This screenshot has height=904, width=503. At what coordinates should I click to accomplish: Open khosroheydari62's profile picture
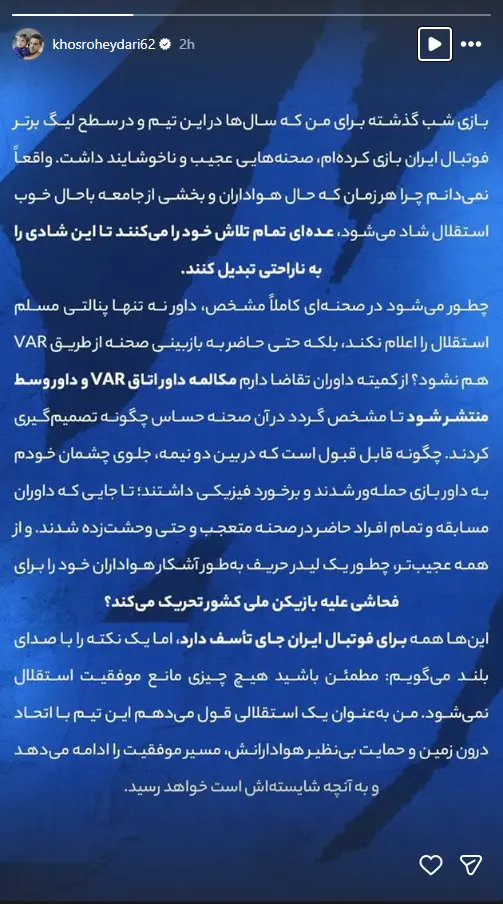[x=28, y=44]
